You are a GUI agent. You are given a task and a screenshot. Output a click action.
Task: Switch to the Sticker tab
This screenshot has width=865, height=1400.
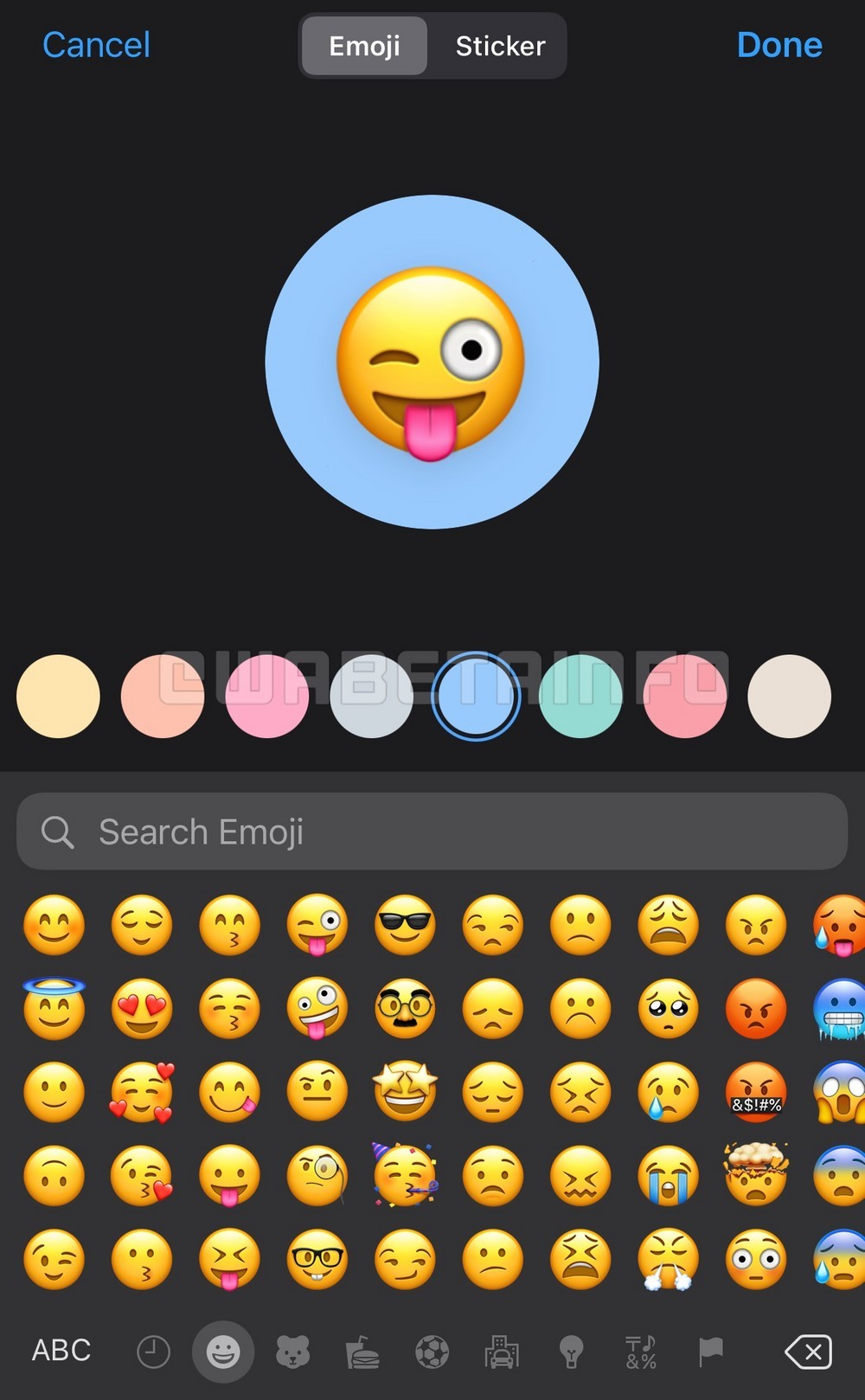500,46
